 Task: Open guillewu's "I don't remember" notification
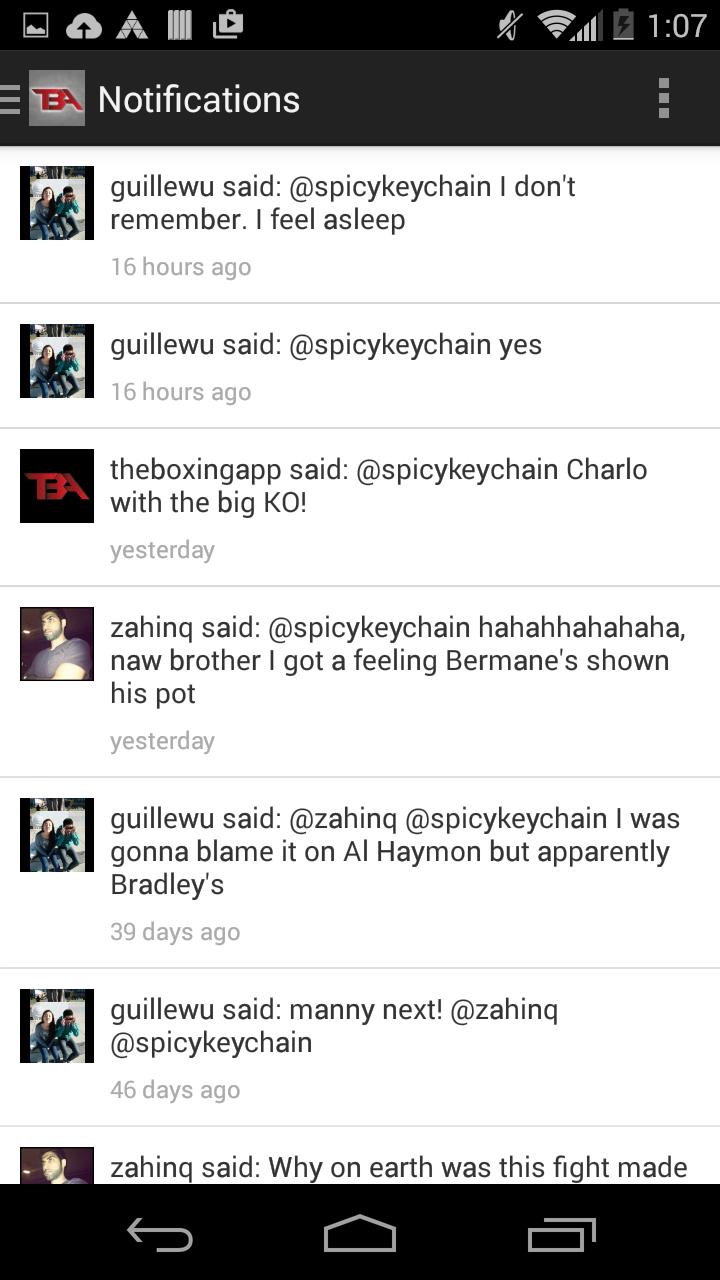(360, 225)
